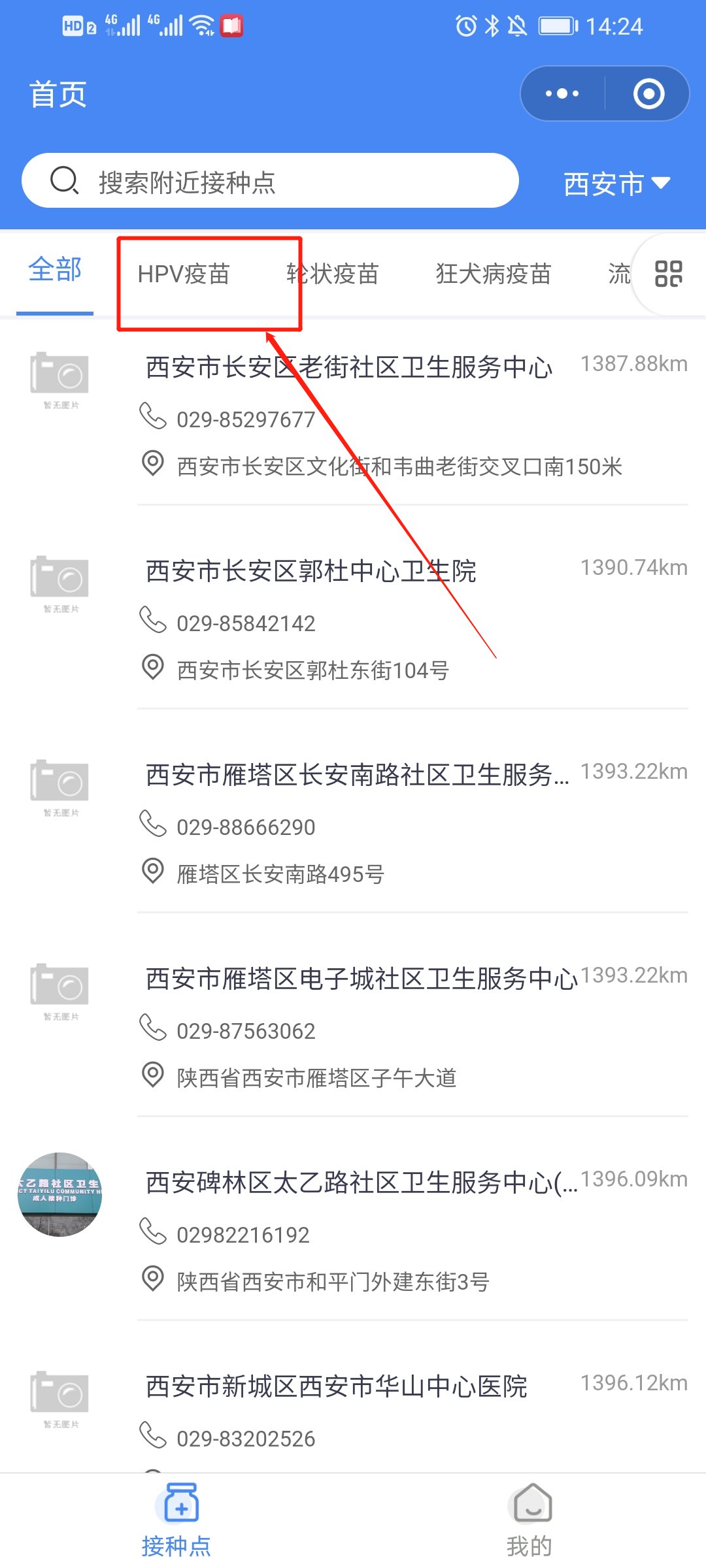Switch to the 轮状疫苗 tab
The image size is (706, 1568).
click(333, 274)
